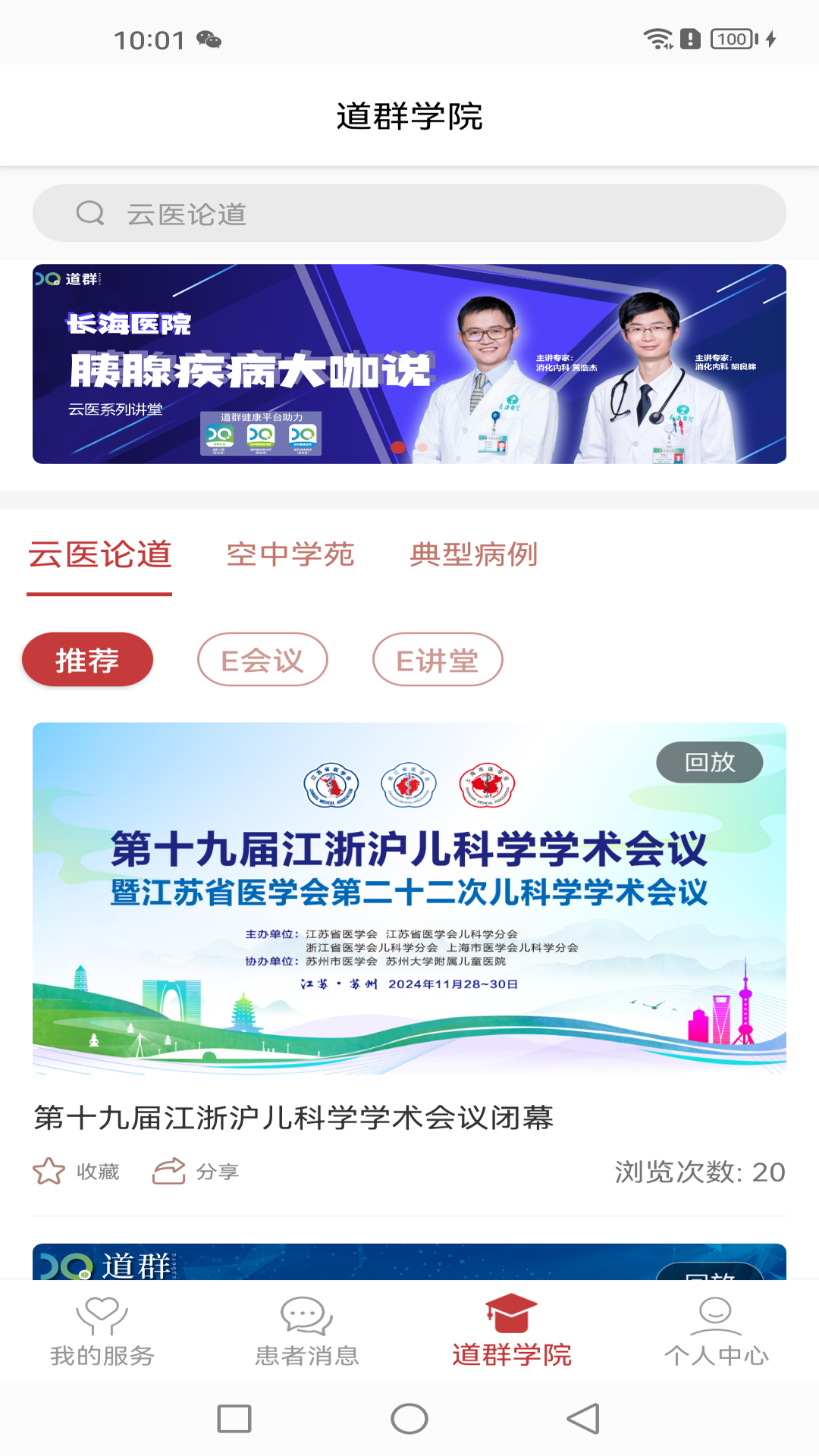Select the second carousel indicator dot
This screenshot has width=819, height=1456.
tap(422, 449)
